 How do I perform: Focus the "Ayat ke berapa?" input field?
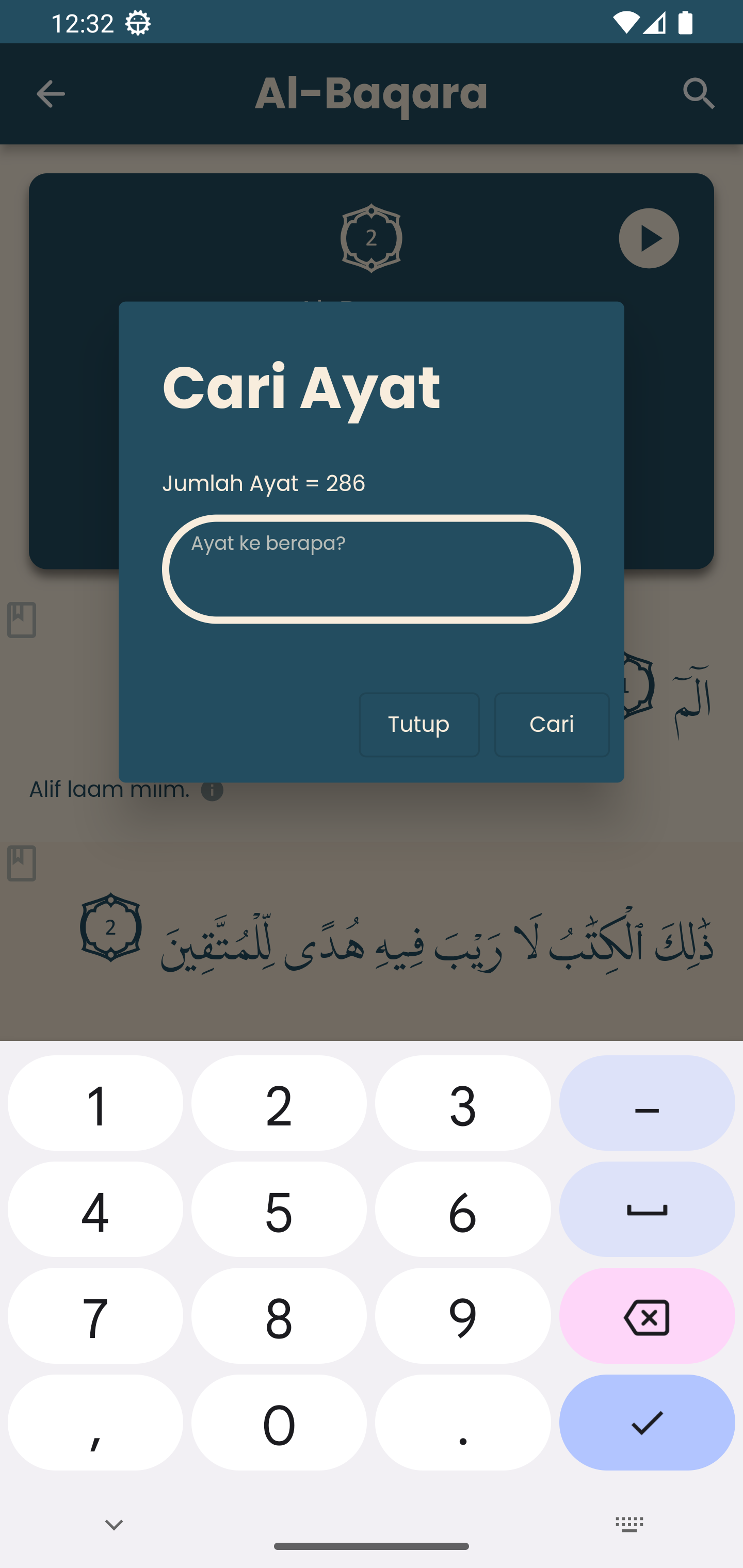point(371,568)
